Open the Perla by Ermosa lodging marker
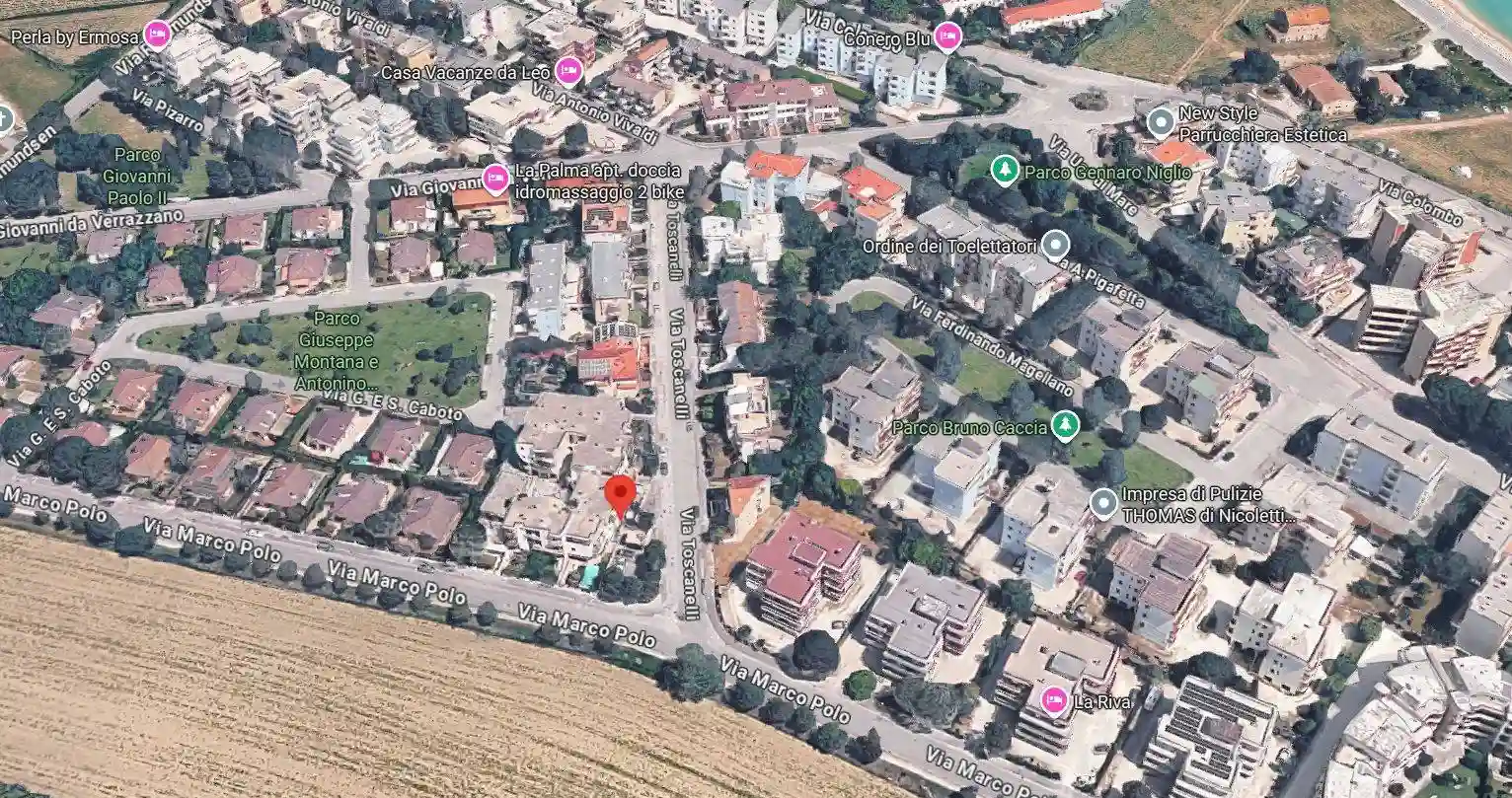 [x=157, y=36]
